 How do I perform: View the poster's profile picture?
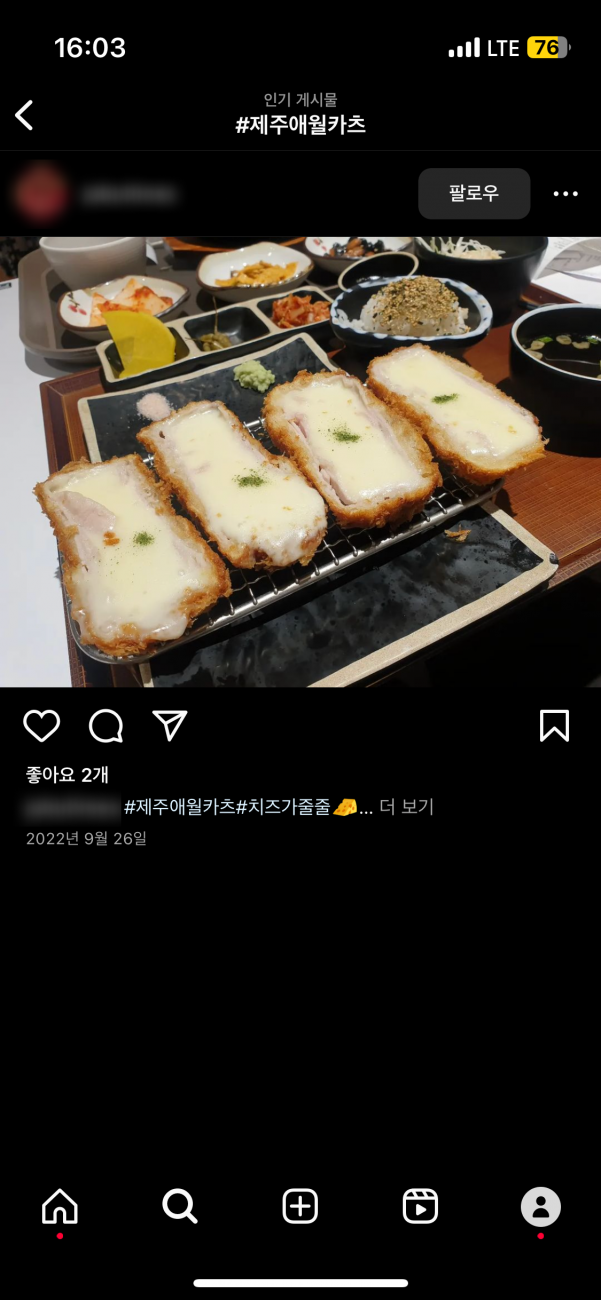(x=41, y=193)
